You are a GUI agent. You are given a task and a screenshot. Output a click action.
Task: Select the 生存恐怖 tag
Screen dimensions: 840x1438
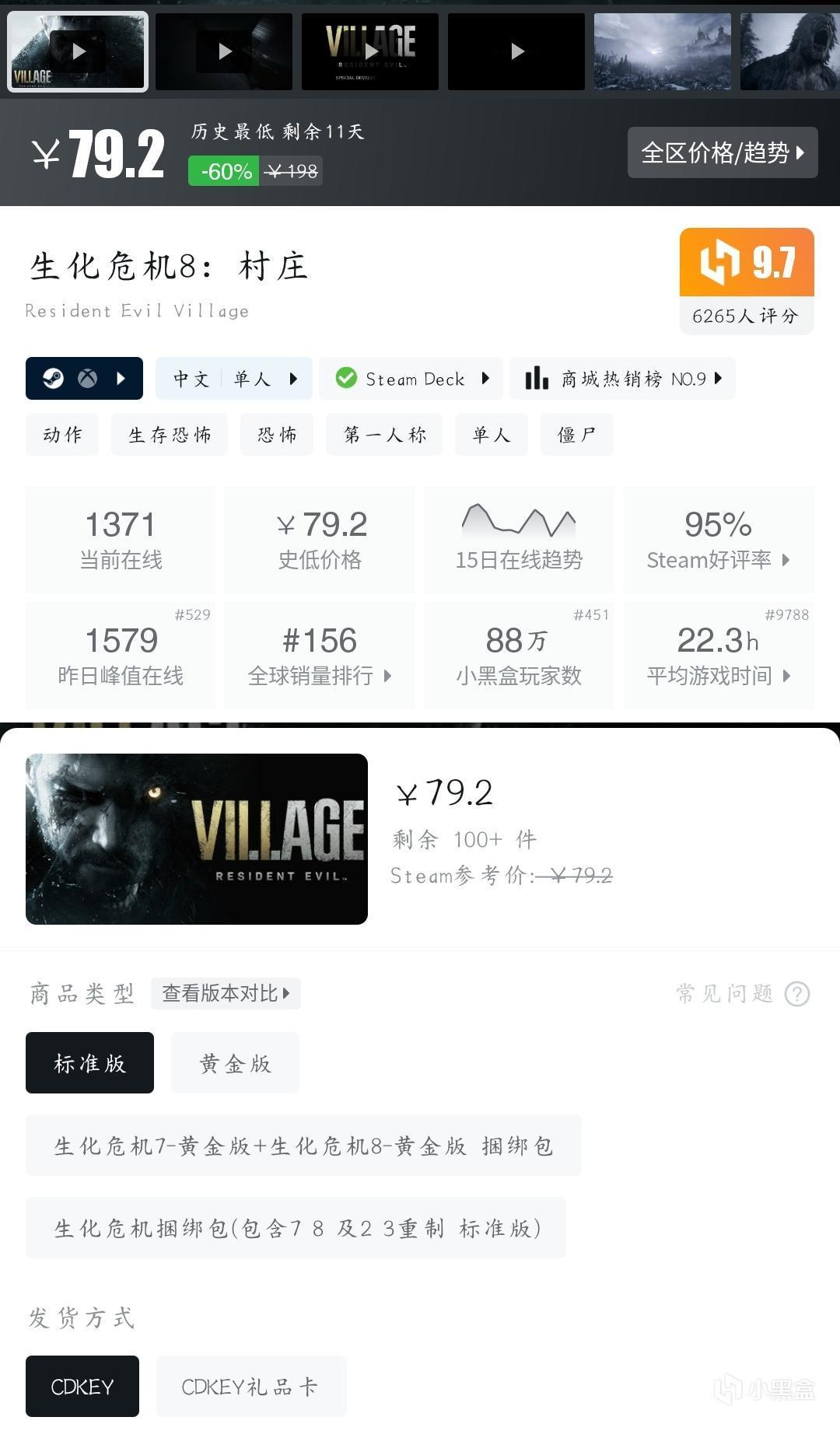click(x=170, y=435)
